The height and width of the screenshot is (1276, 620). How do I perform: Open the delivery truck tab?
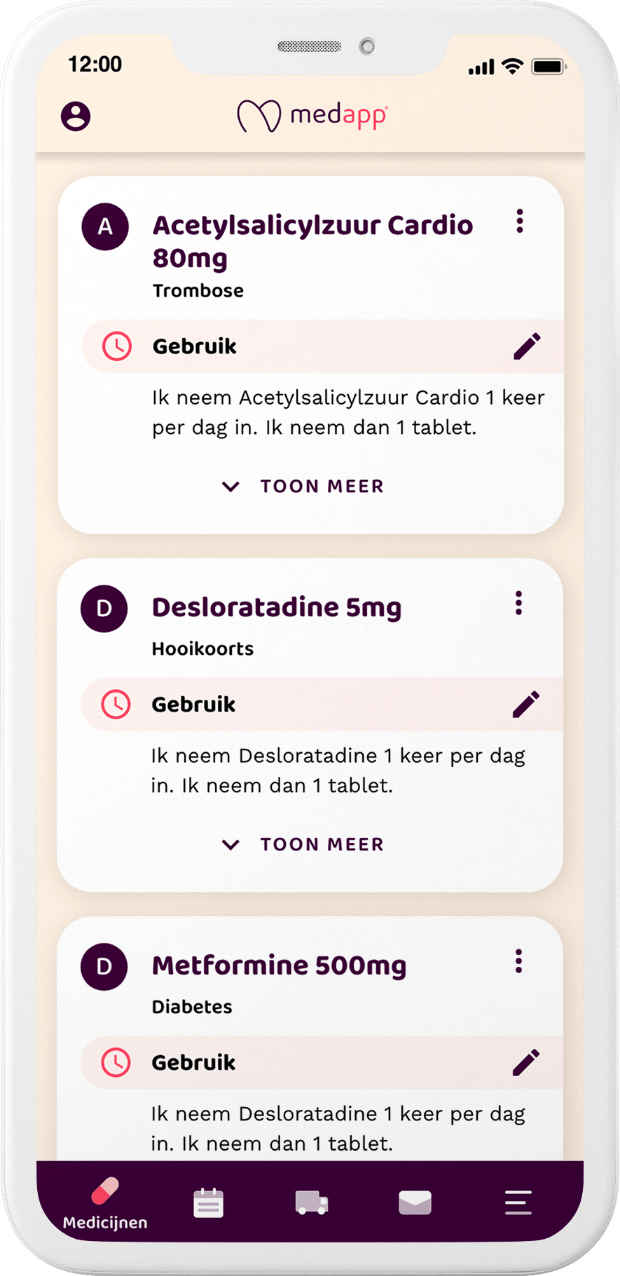(x=312, y=1203)
